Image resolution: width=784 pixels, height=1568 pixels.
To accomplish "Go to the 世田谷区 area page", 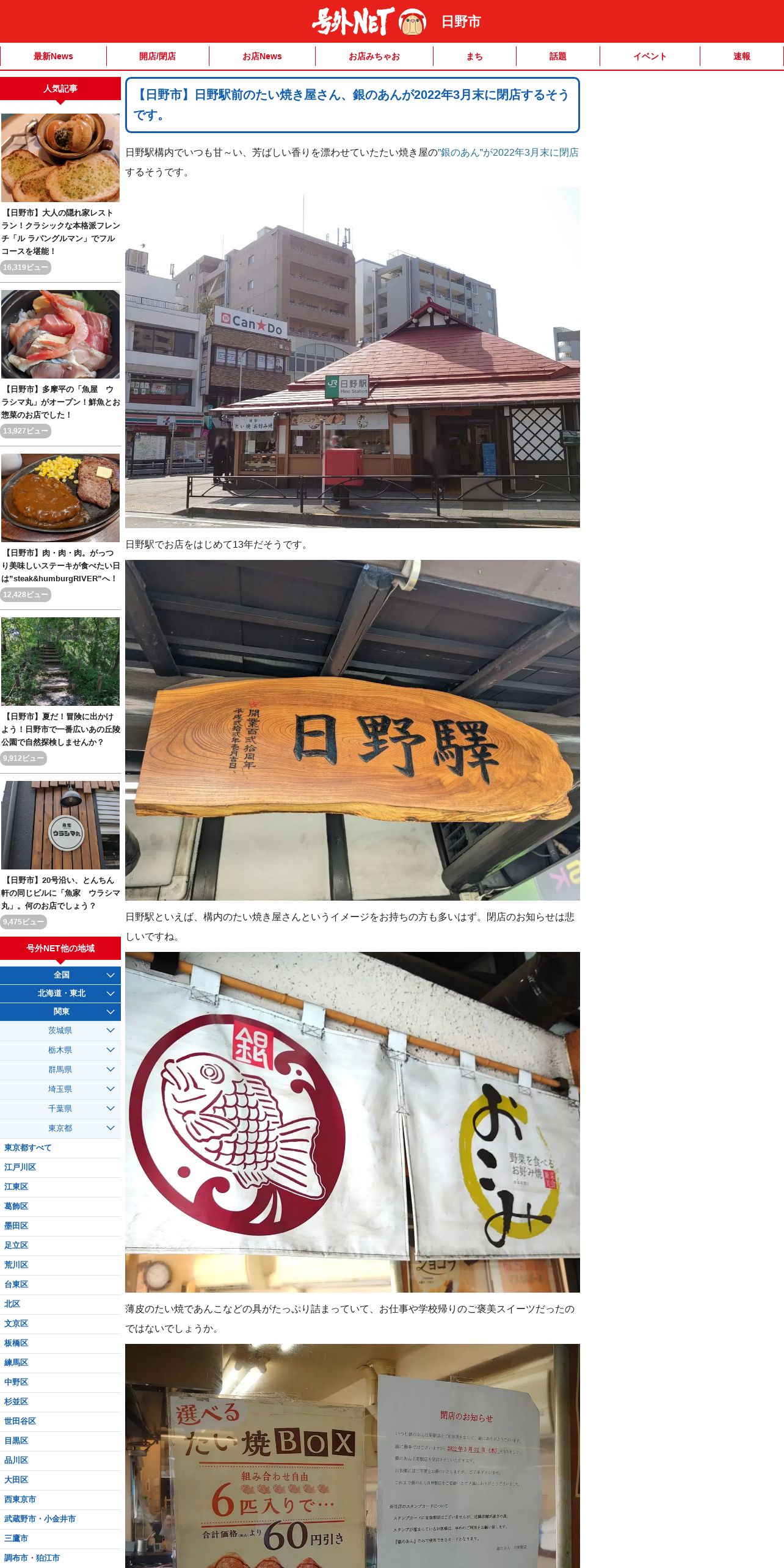I will [x=20, y=1421].
